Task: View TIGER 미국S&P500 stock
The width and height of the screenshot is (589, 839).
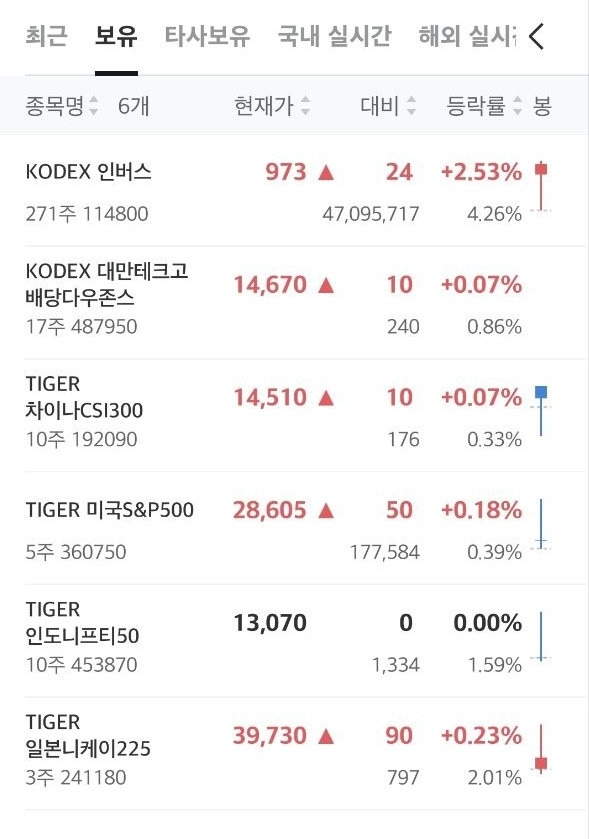Action: pyautogui.click(x=294, y=529)
